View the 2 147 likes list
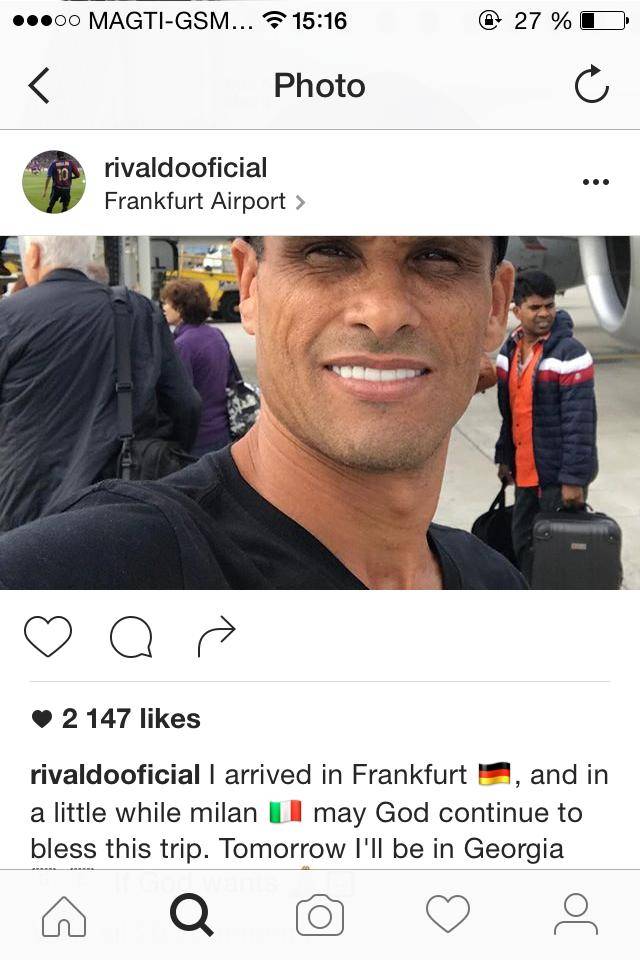This screenshot has height=960, width=640. pos(130,718)
